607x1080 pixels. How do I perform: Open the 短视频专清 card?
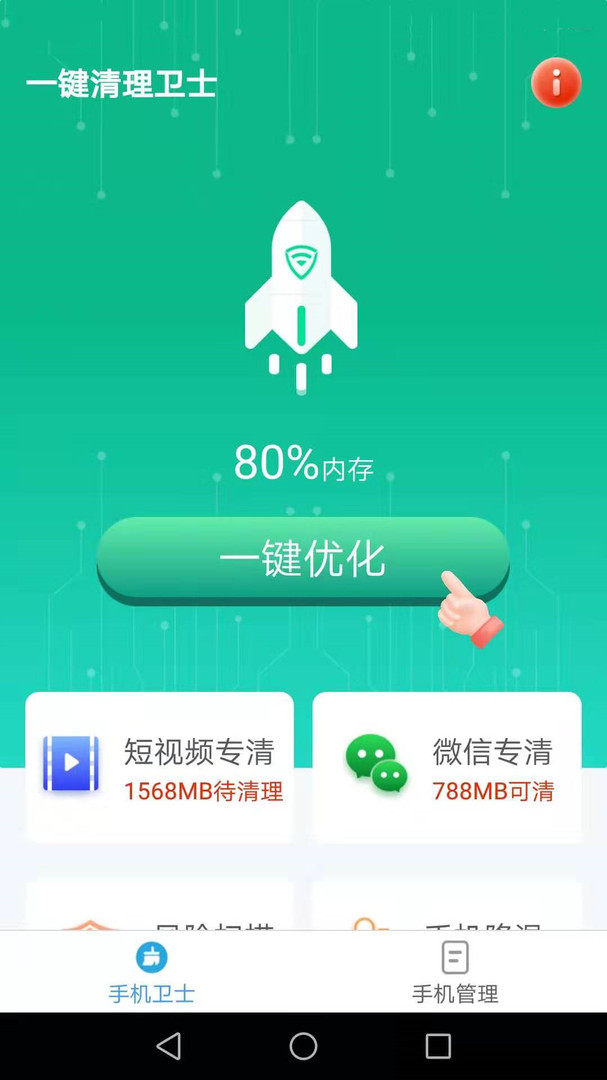pos(160,767)
